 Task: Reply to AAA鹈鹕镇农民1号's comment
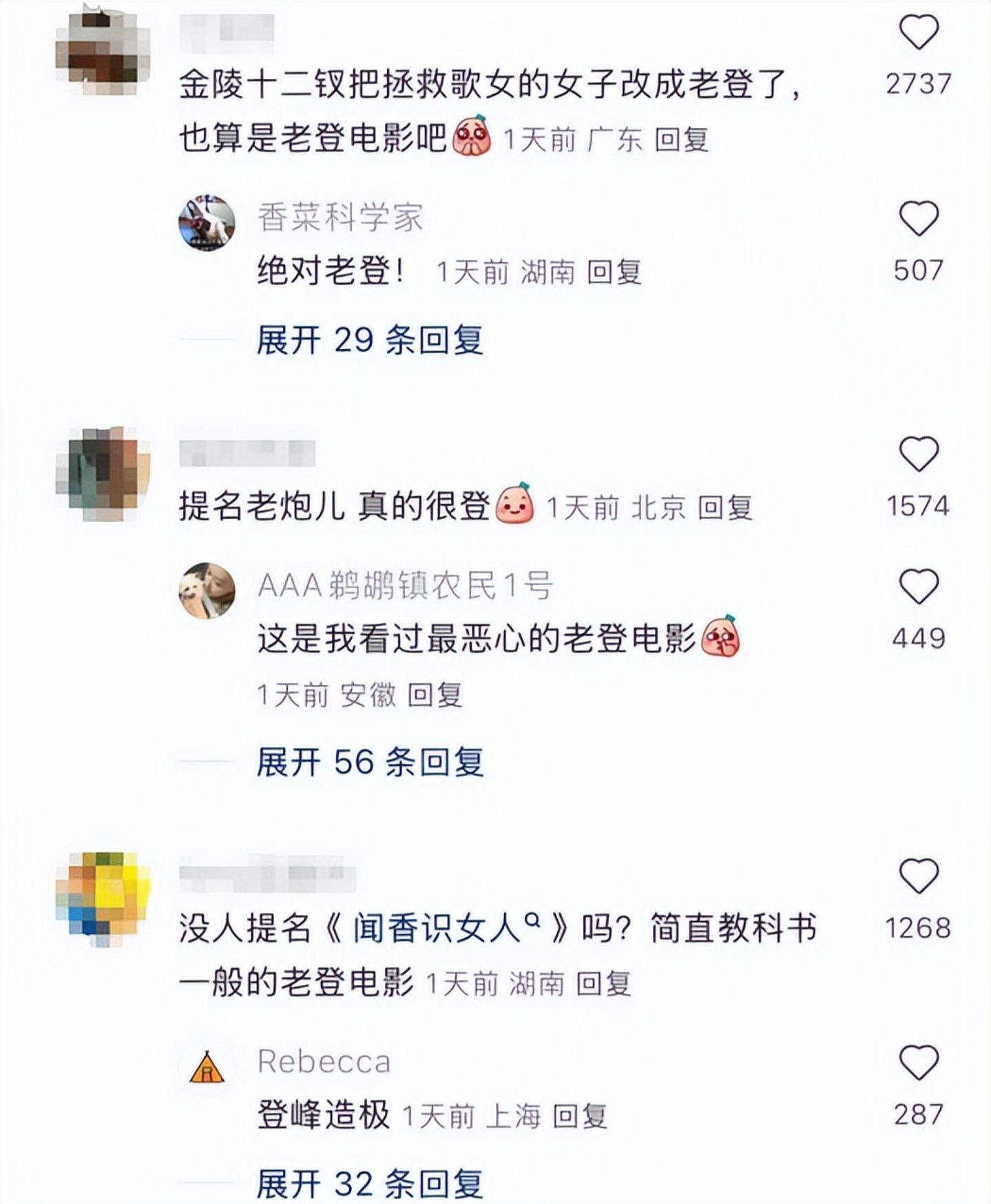point(434,695)
